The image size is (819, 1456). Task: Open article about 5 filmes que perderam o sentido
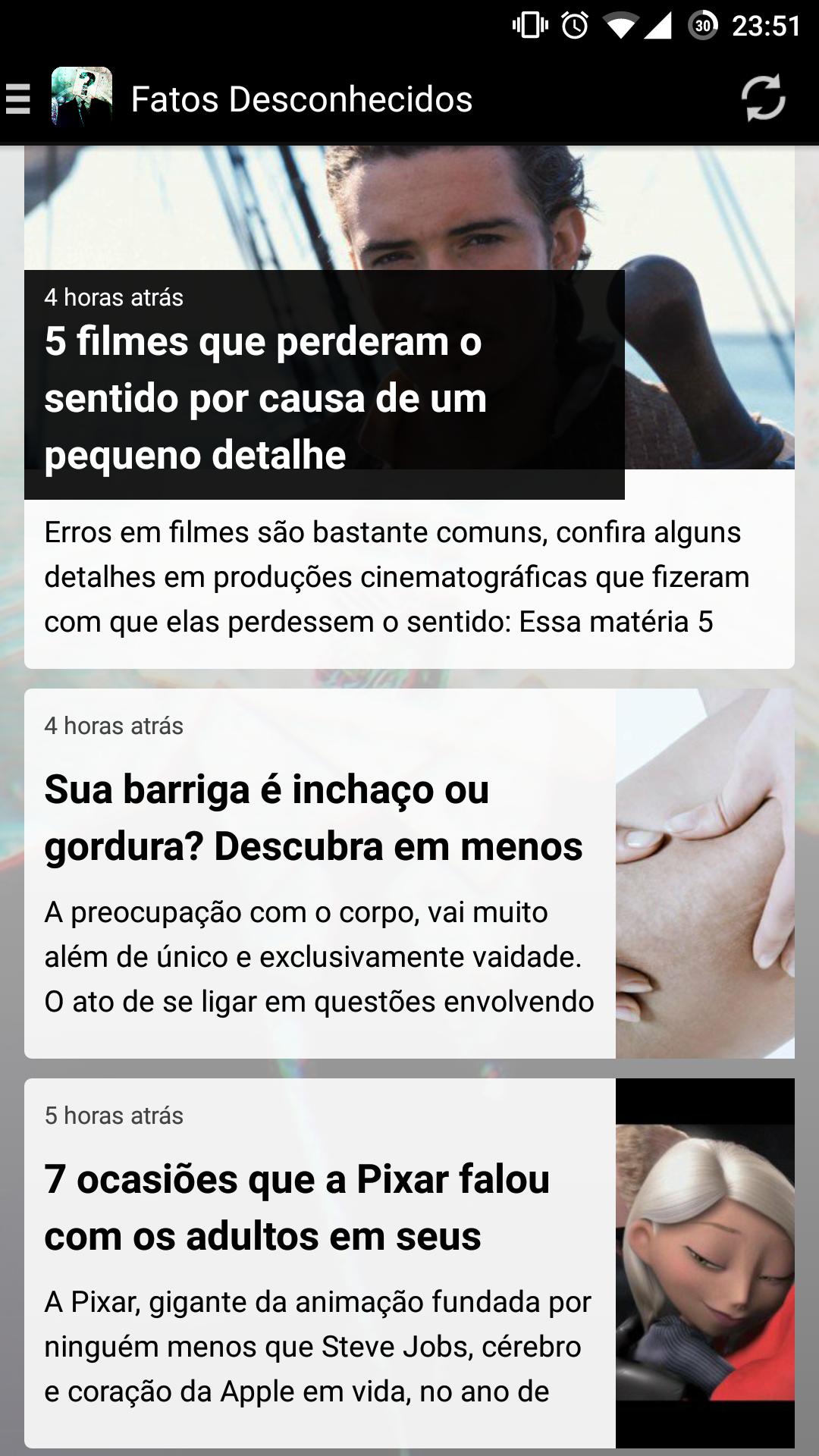[265, 398]
